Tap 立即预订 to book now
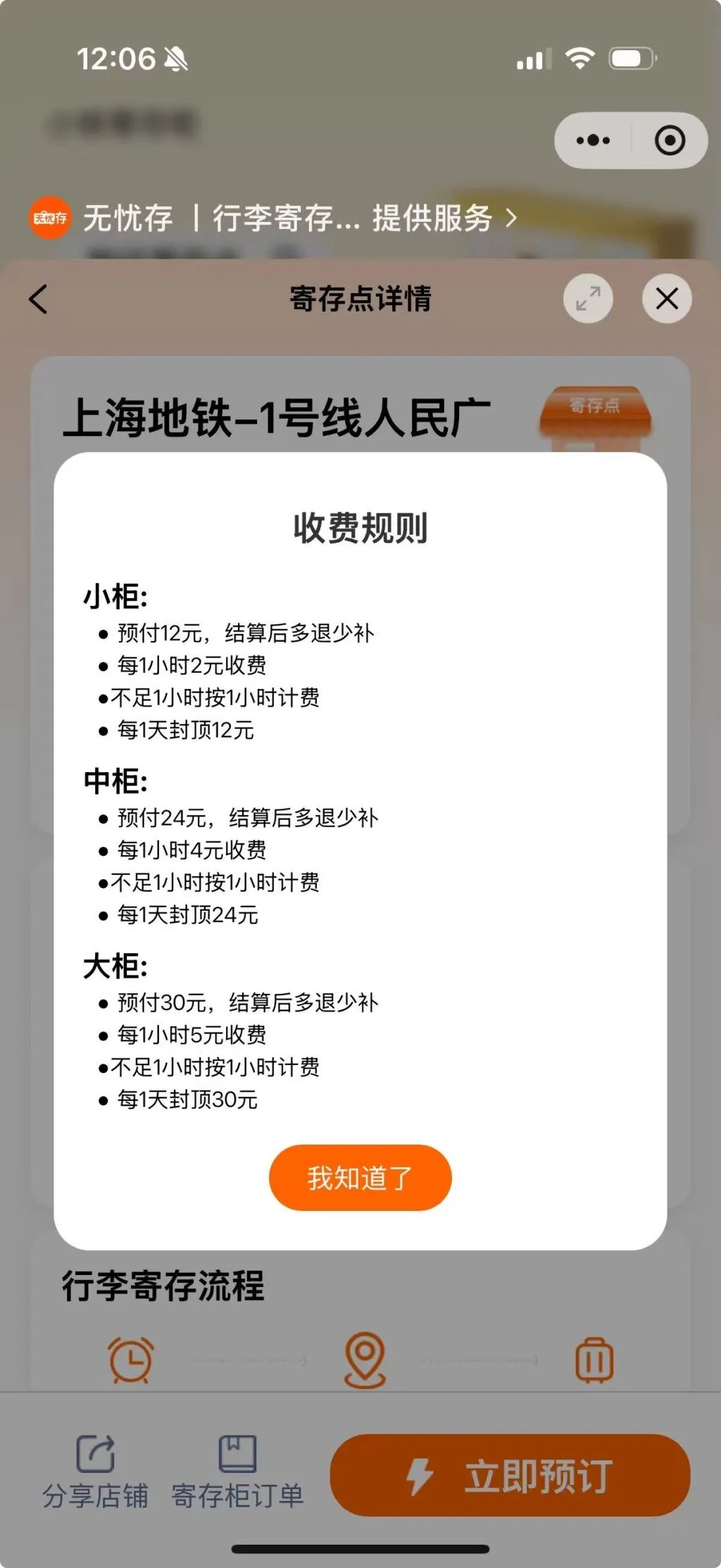This screenshot has height=1568, width=721. click(510, 1475)
